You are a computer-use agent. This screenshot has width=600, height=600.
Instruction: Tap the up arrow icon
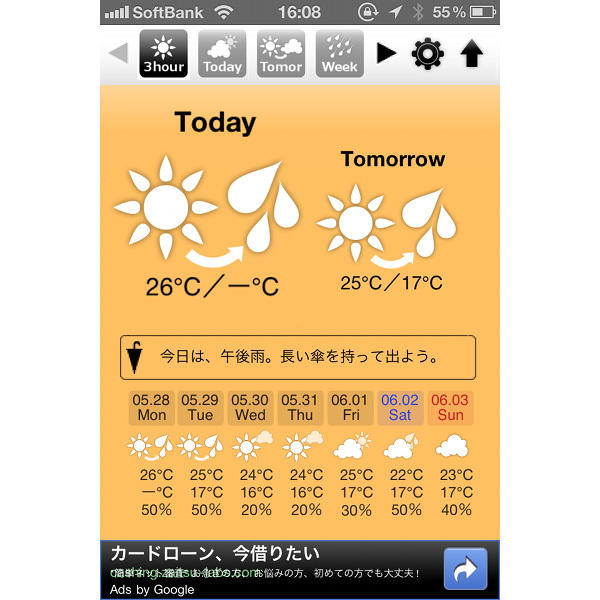pos(472,53)
